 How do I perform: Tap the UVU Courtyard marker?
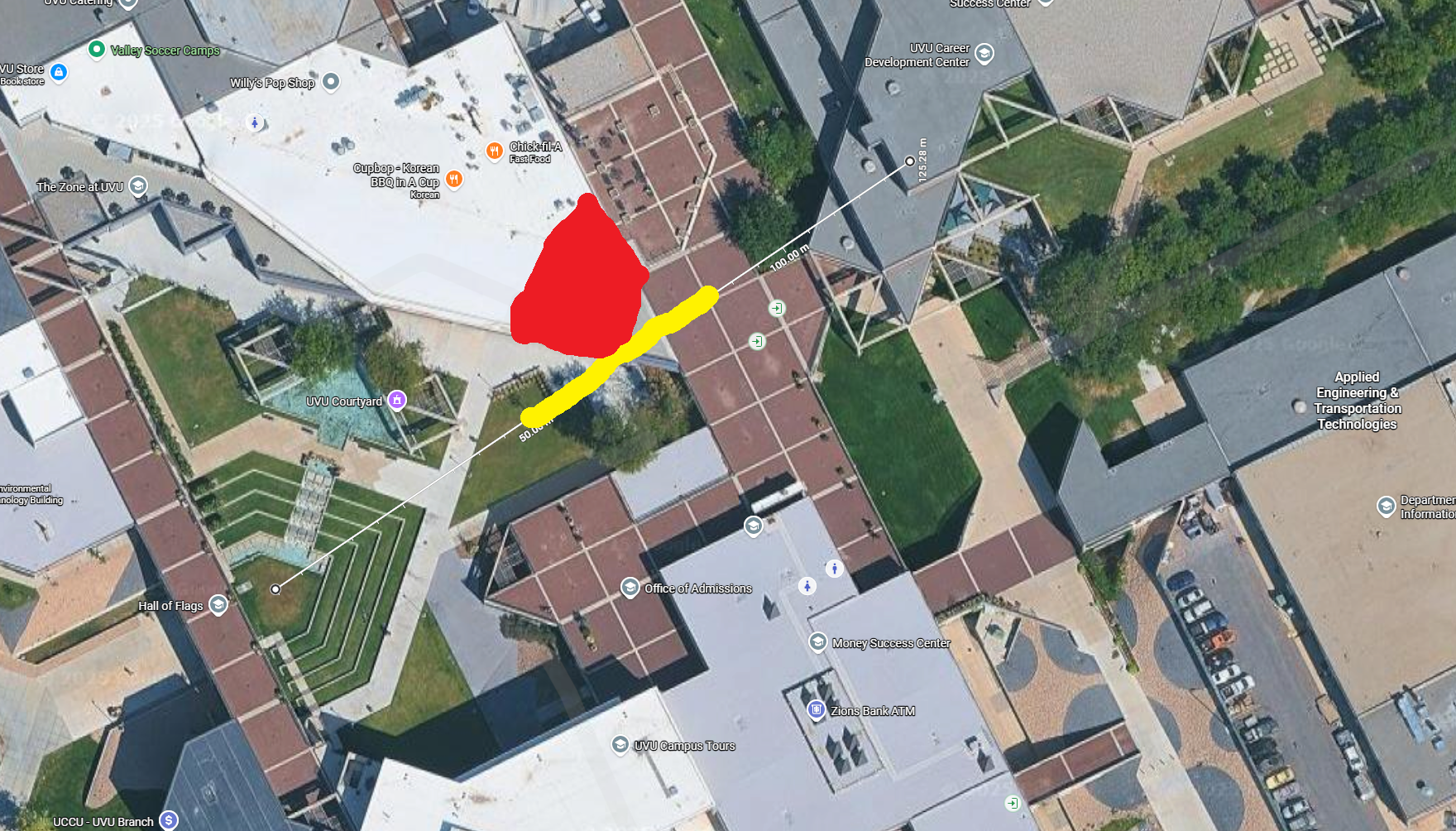(x=397, y=401)
